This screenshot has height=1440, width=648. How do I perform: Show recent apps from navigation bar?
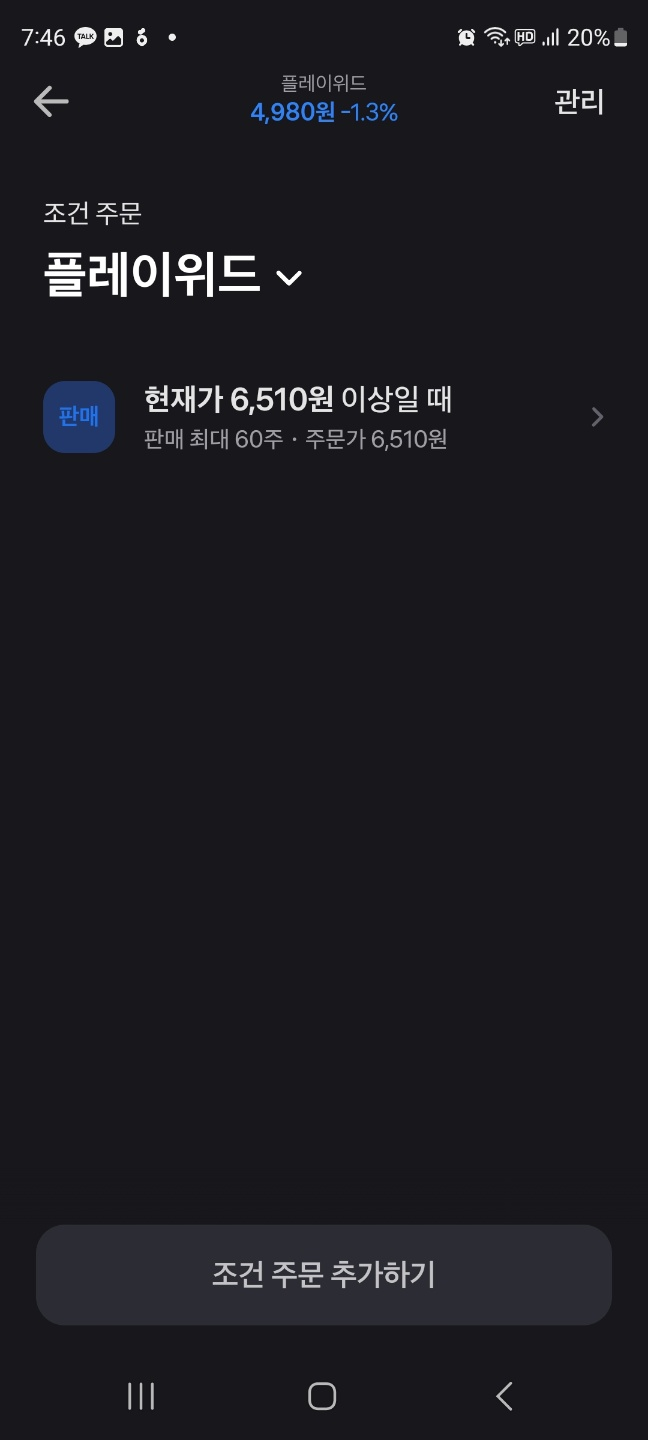141,1396
